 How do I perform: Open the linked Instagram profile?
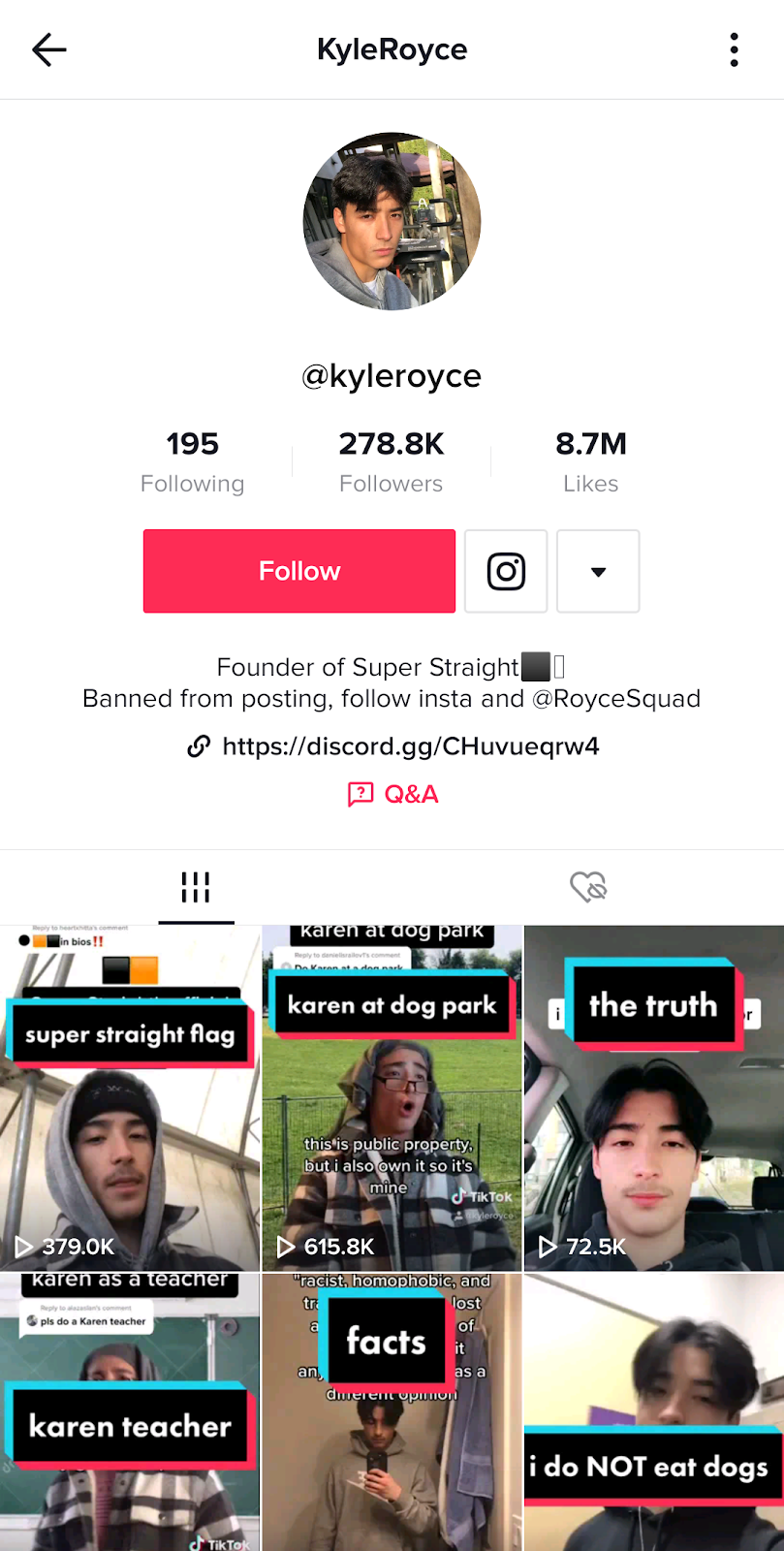point(506,571)
